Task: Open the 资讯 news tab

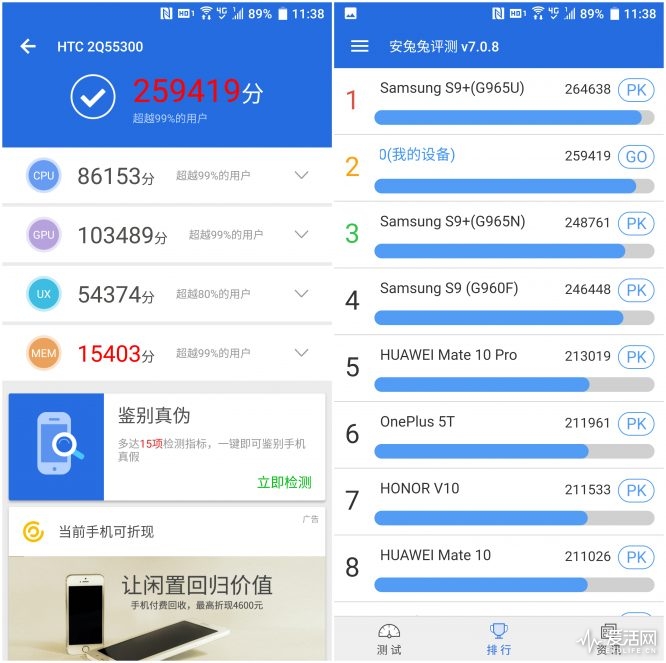Action: [x=610, y=640]
